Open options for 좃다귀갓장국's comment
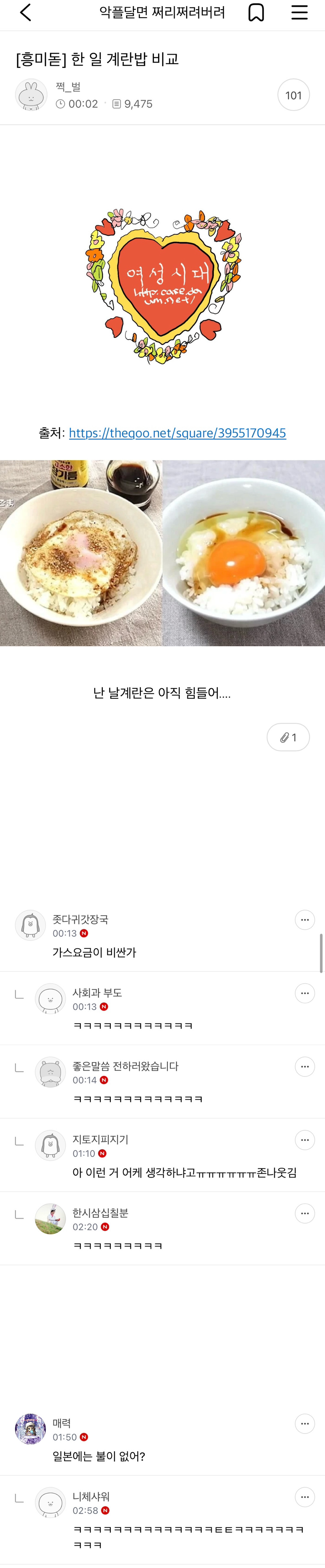325x1568 pixels. click(304, 920)
